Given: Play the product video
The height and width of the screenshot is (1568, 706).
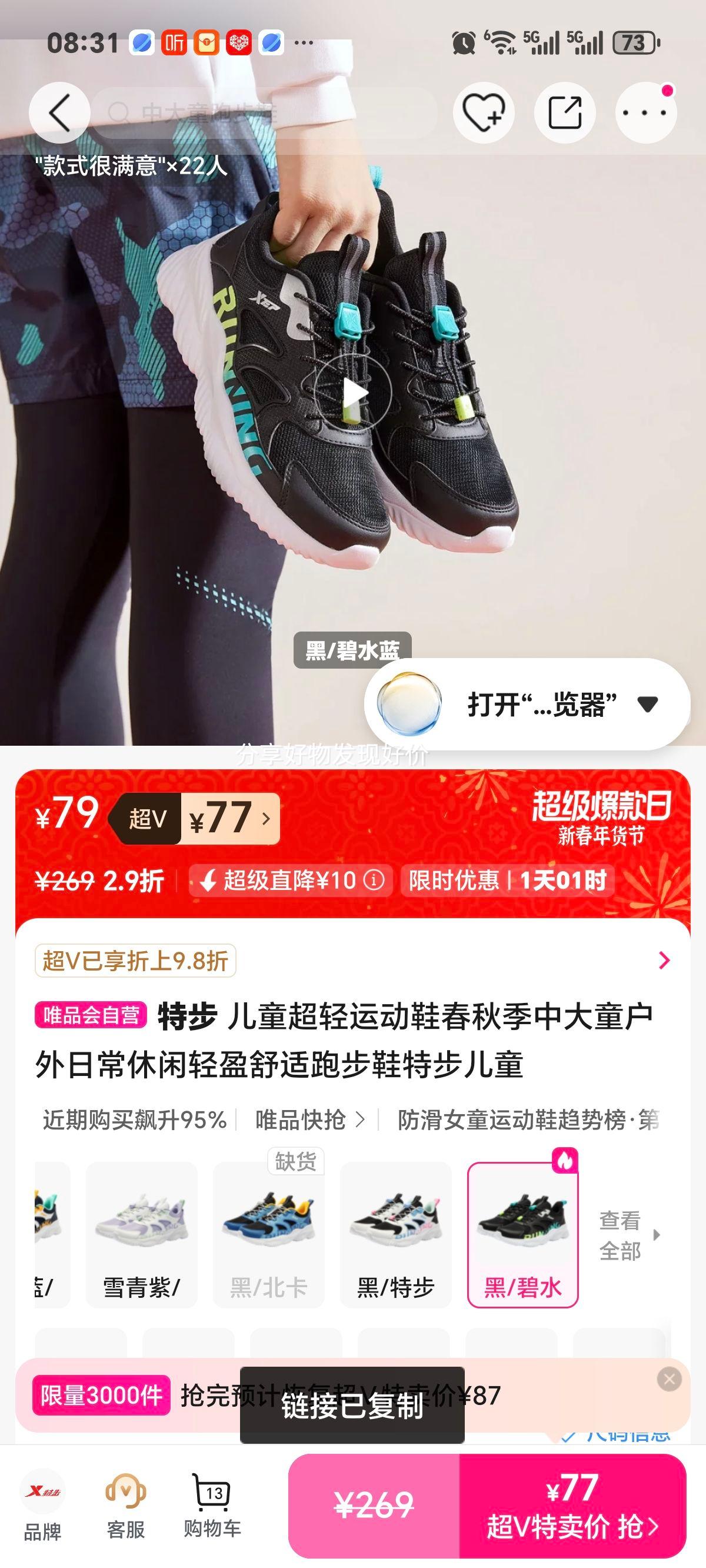Looking at the screenshot, I should click(357, 393).
